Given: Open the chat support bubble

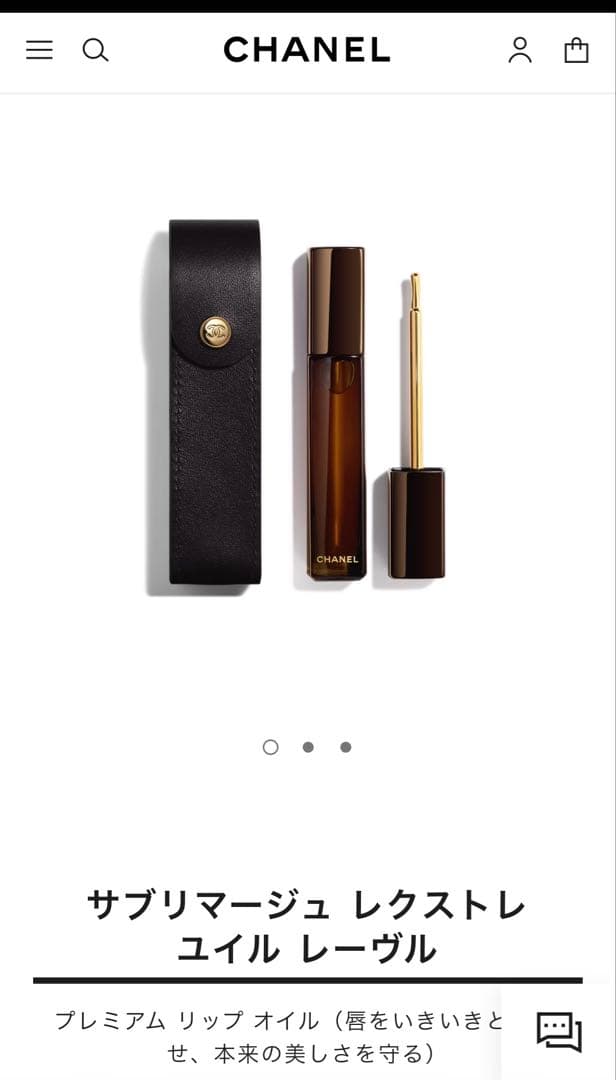Looking at the screenshot, I should click(x=559, y=1032).
